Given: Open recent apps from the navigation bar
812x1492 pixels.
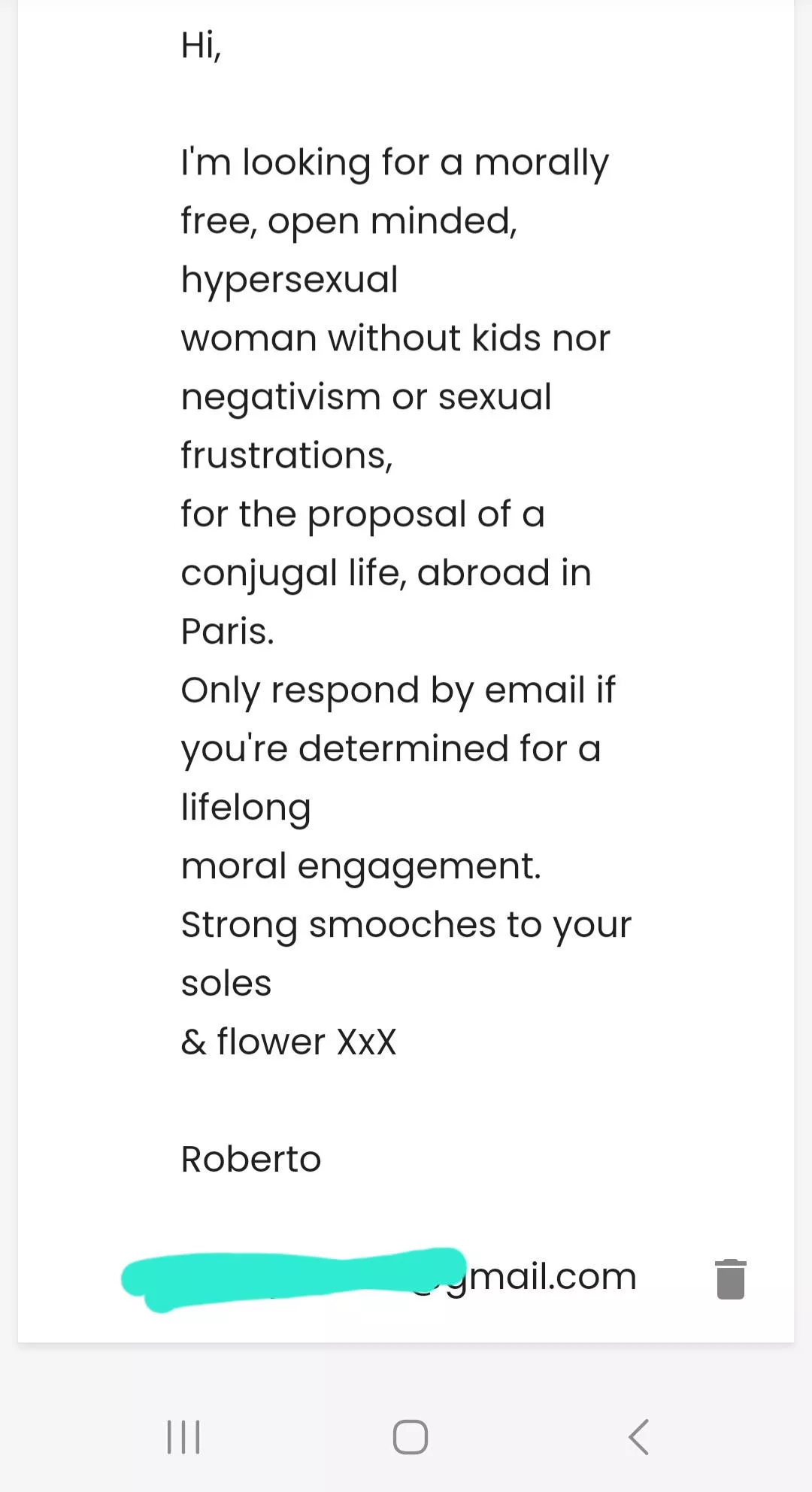Looking at the screenshot, I should (x=183, y=1437).
